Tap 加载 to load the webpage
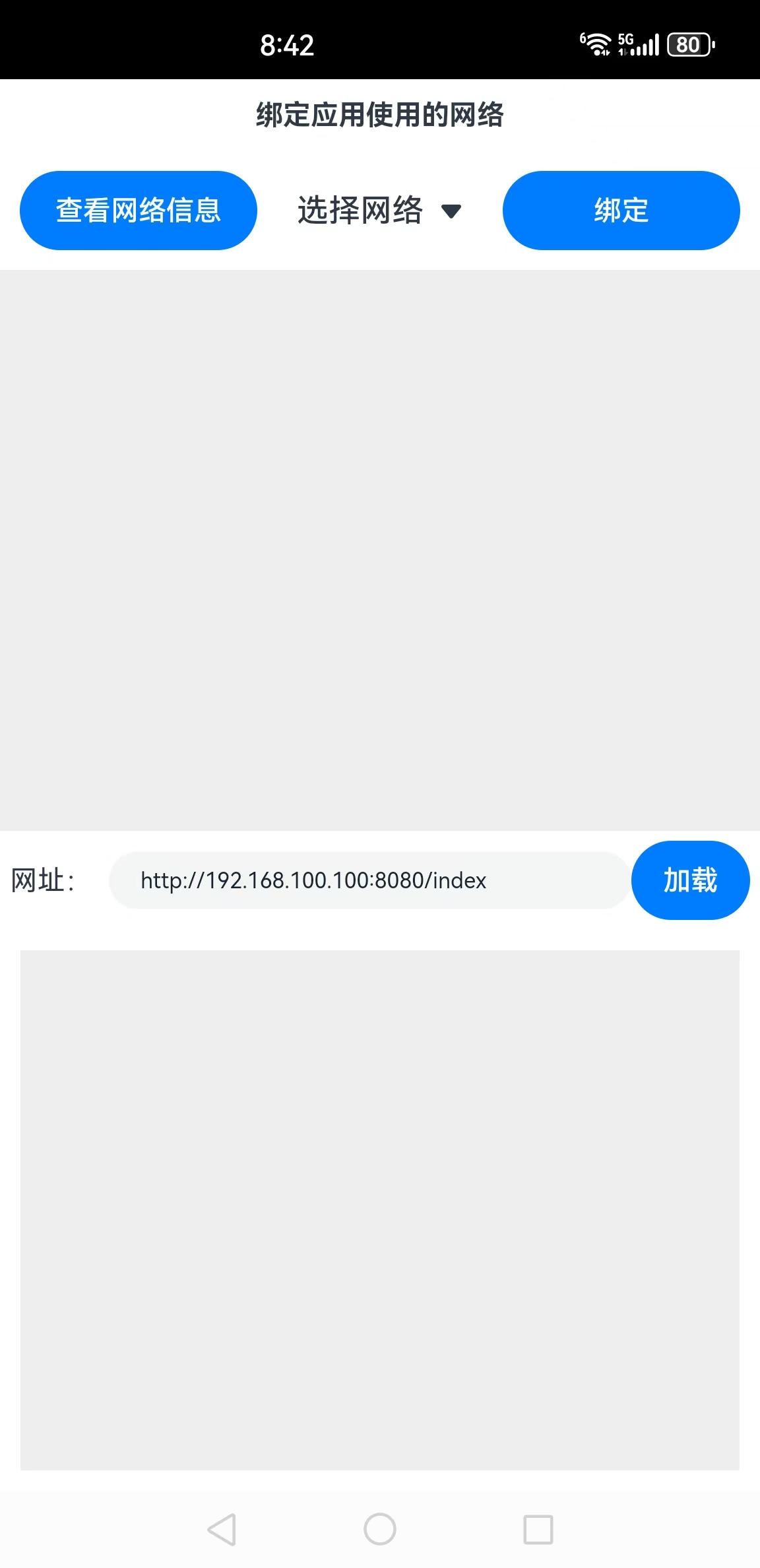760x1568 pixels. pos(690,880)
